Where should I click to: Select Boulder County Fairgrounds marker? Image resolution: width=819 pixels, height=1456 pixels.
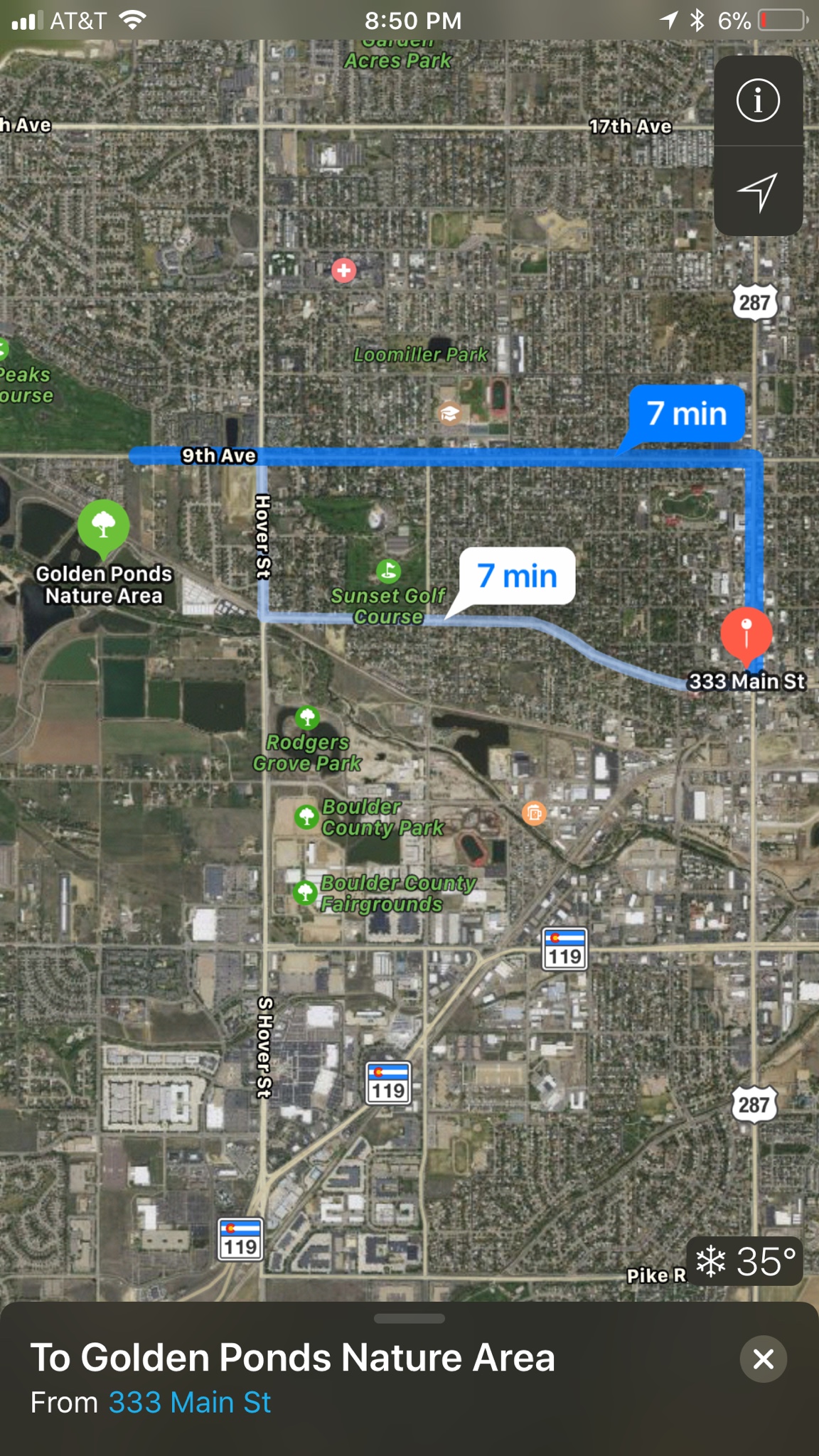click(305, 892)
